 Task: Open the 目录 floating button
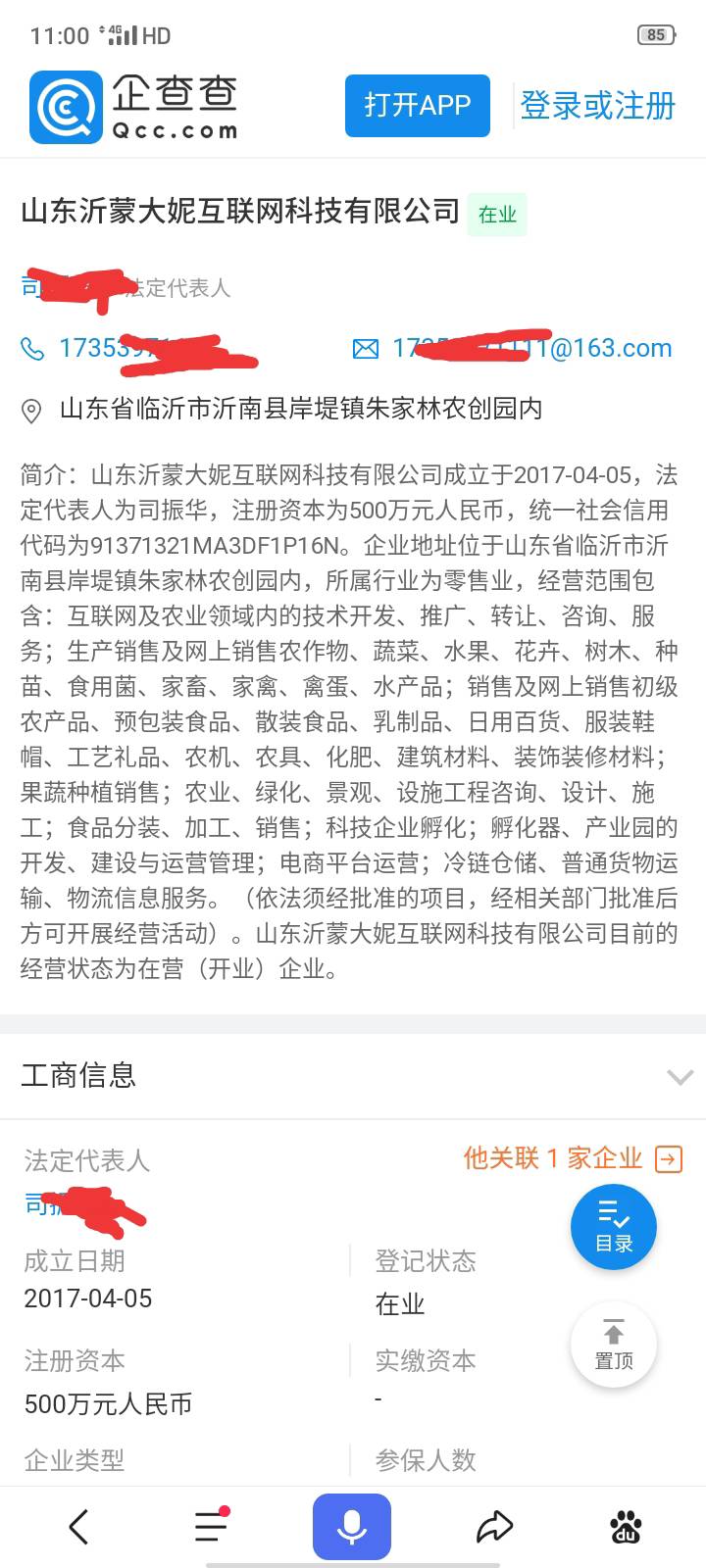pos(614,1227)
